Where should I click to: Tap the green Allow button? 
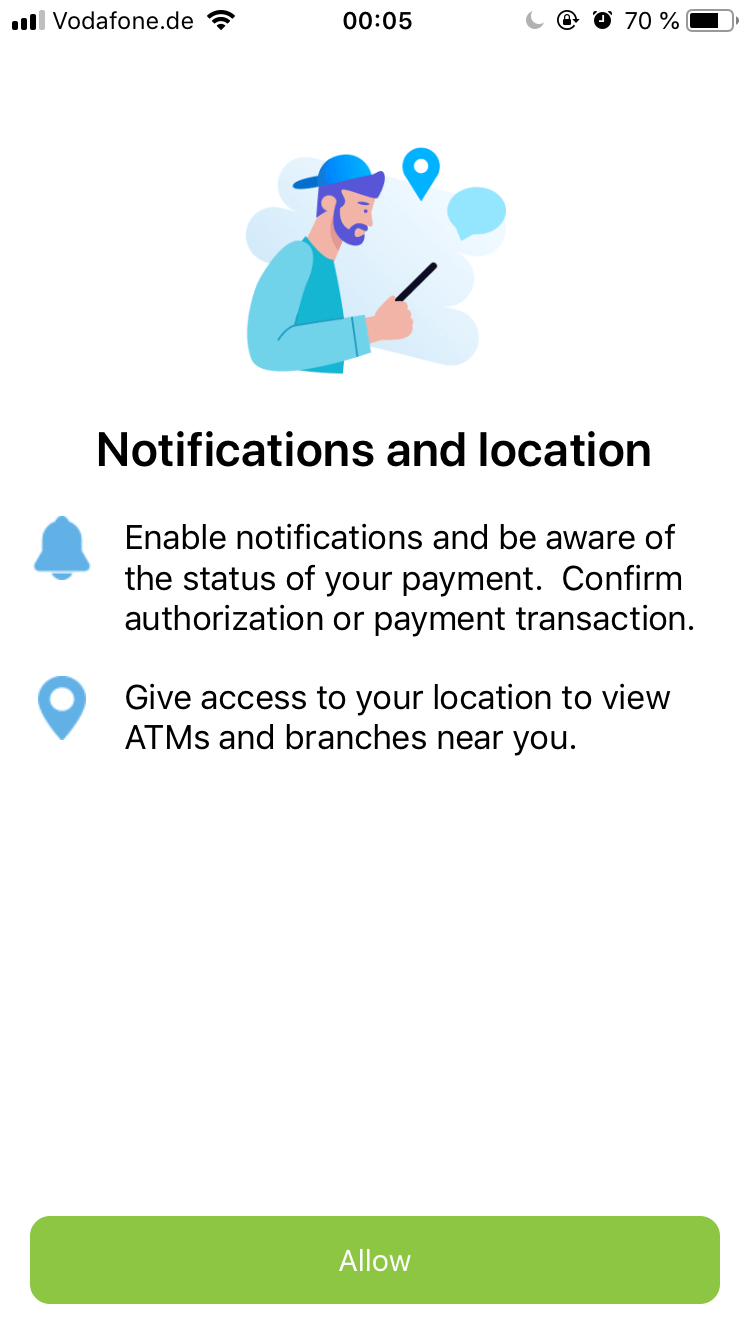pyautogui.click(x=375, y=1260)
